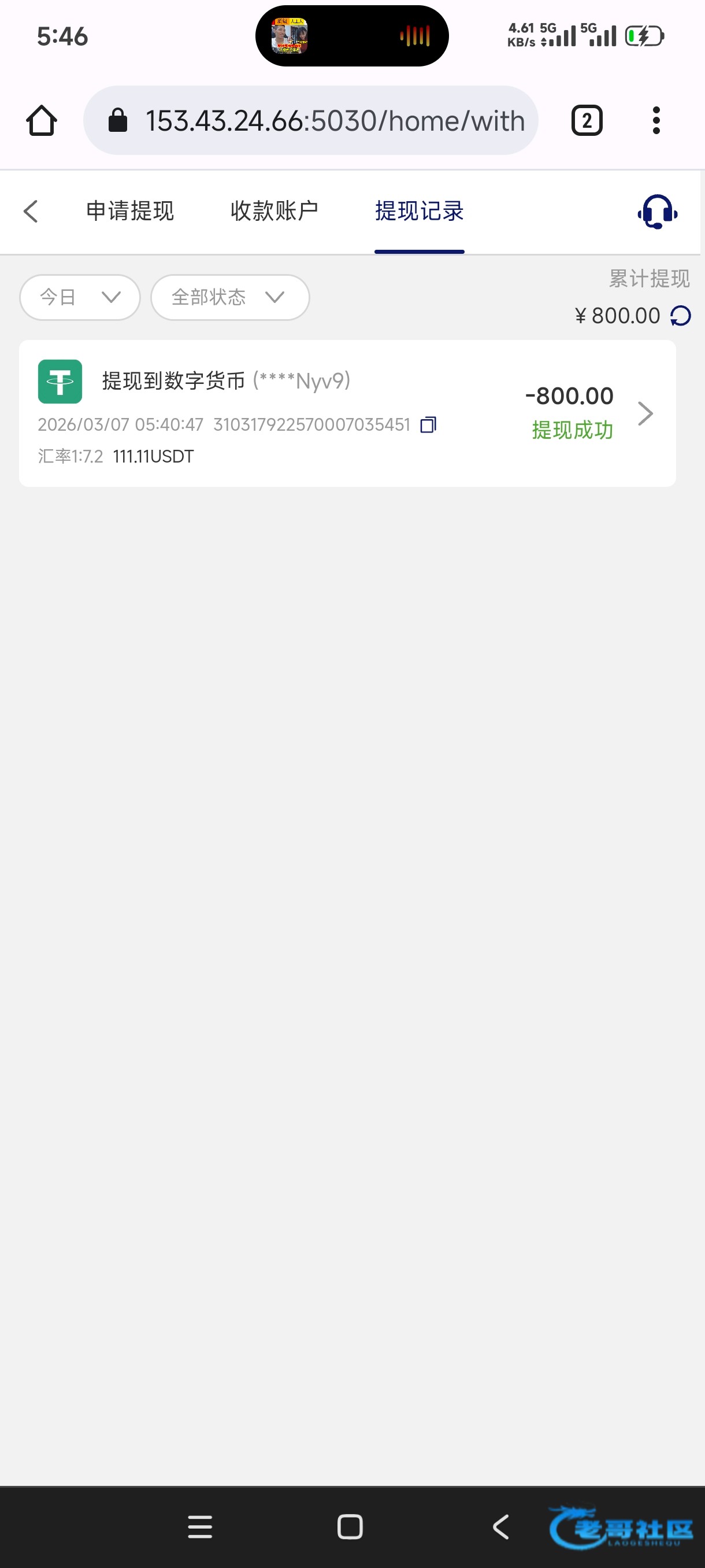Open recent apps from navigation bar

click(x=200, y=1526)
